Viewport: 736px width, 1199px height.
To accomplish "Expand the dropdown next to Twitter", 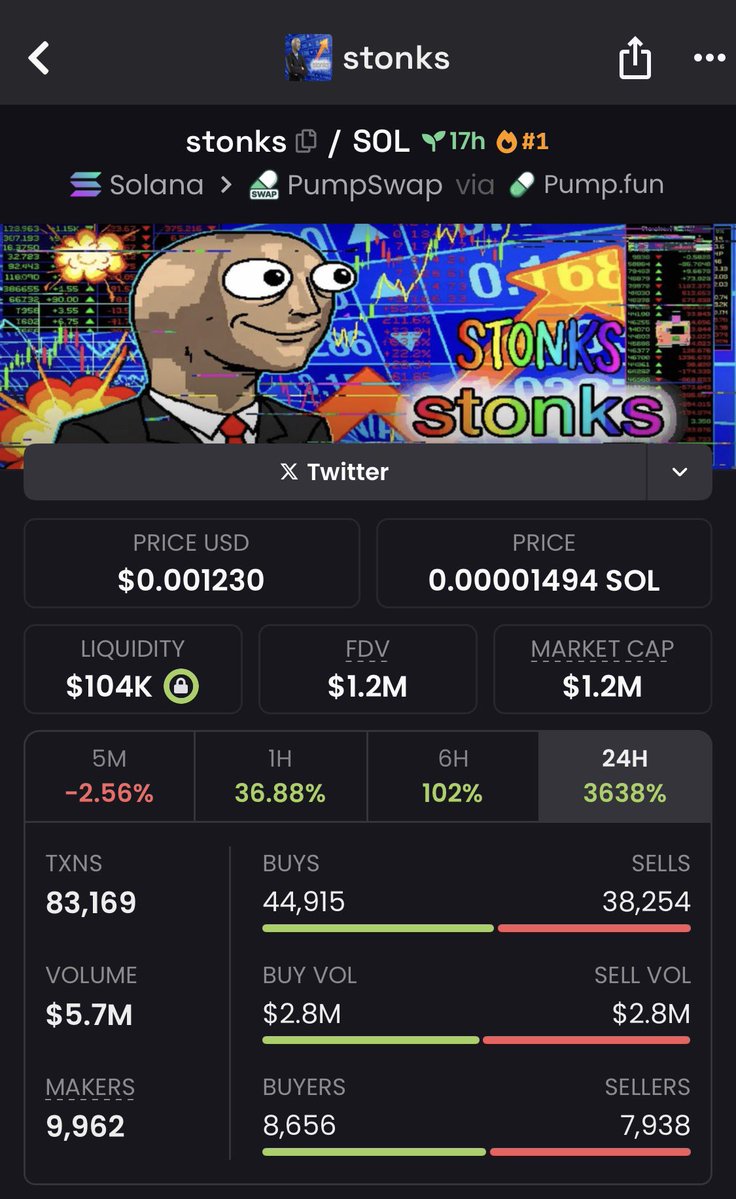I will [x=680, y=472].
